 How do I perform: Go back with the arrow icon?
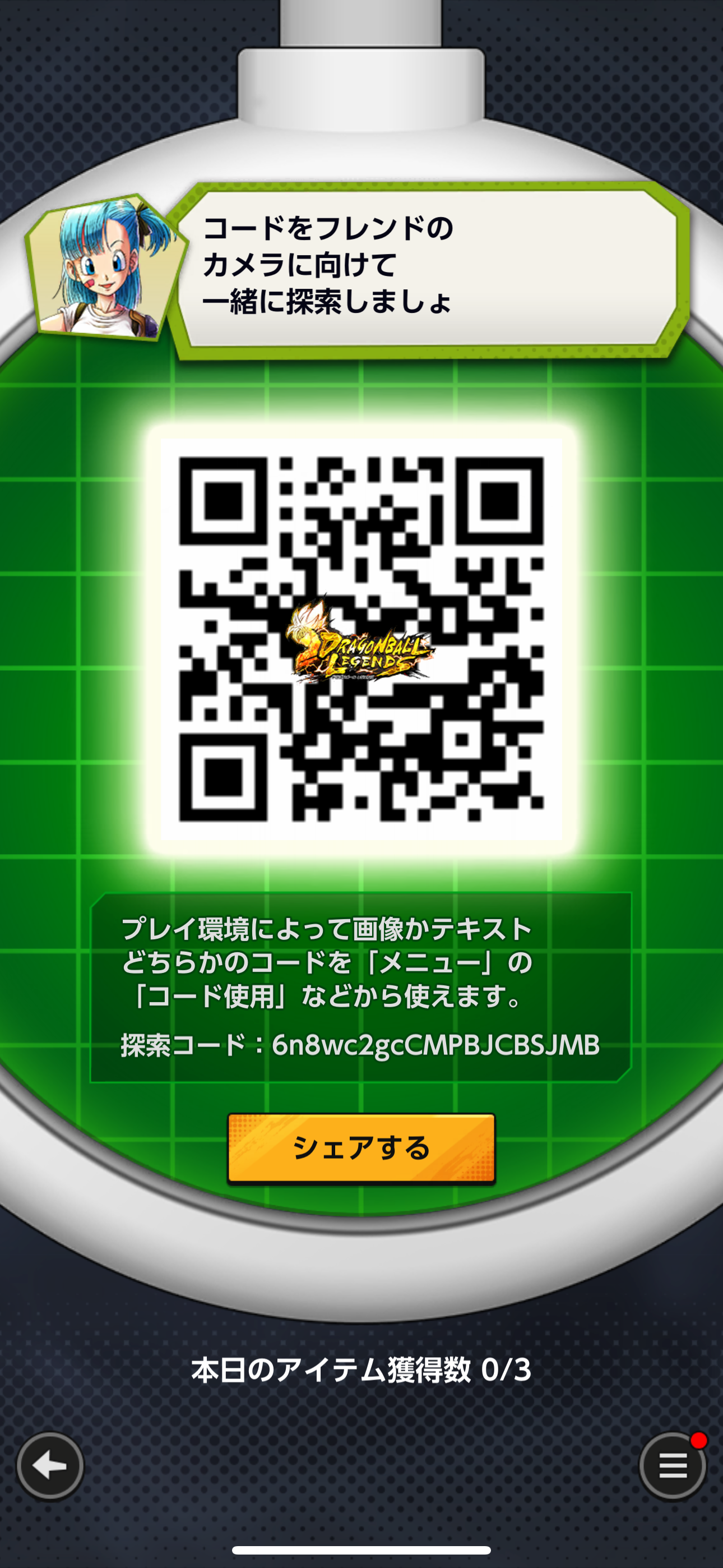point(50,1466)
